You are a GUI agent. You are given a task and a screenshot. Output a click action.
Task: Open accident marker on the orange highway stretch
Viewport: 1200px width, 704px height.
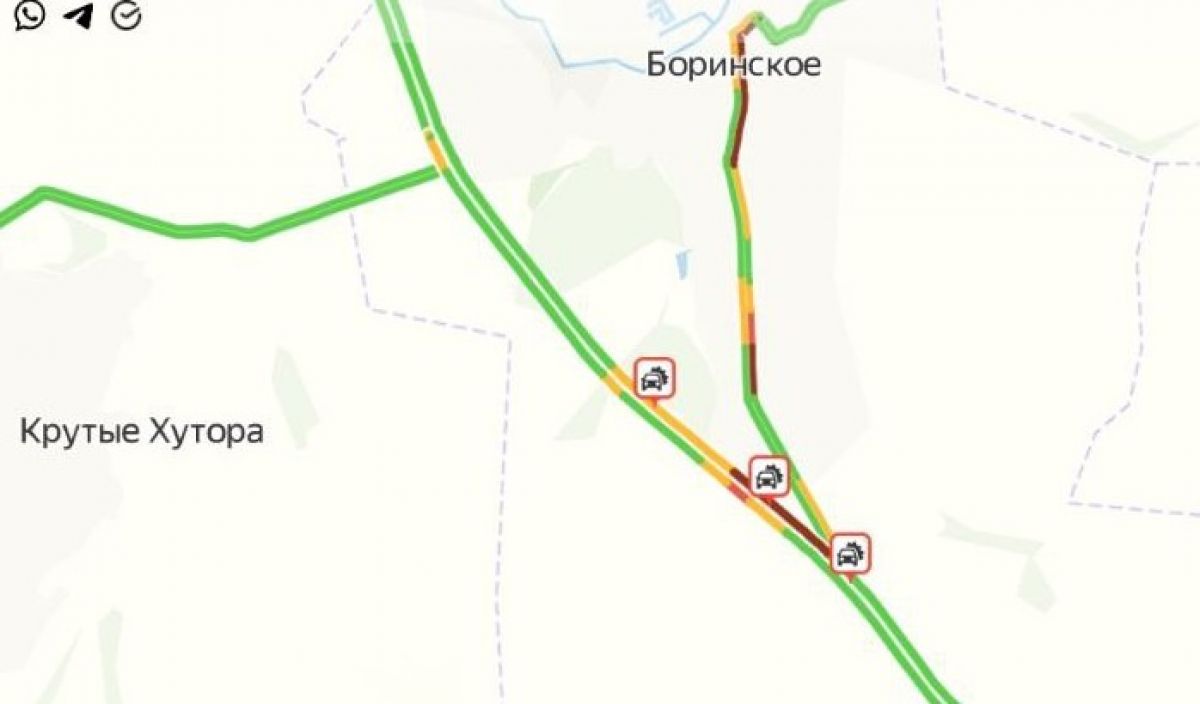tap(654, 378)
